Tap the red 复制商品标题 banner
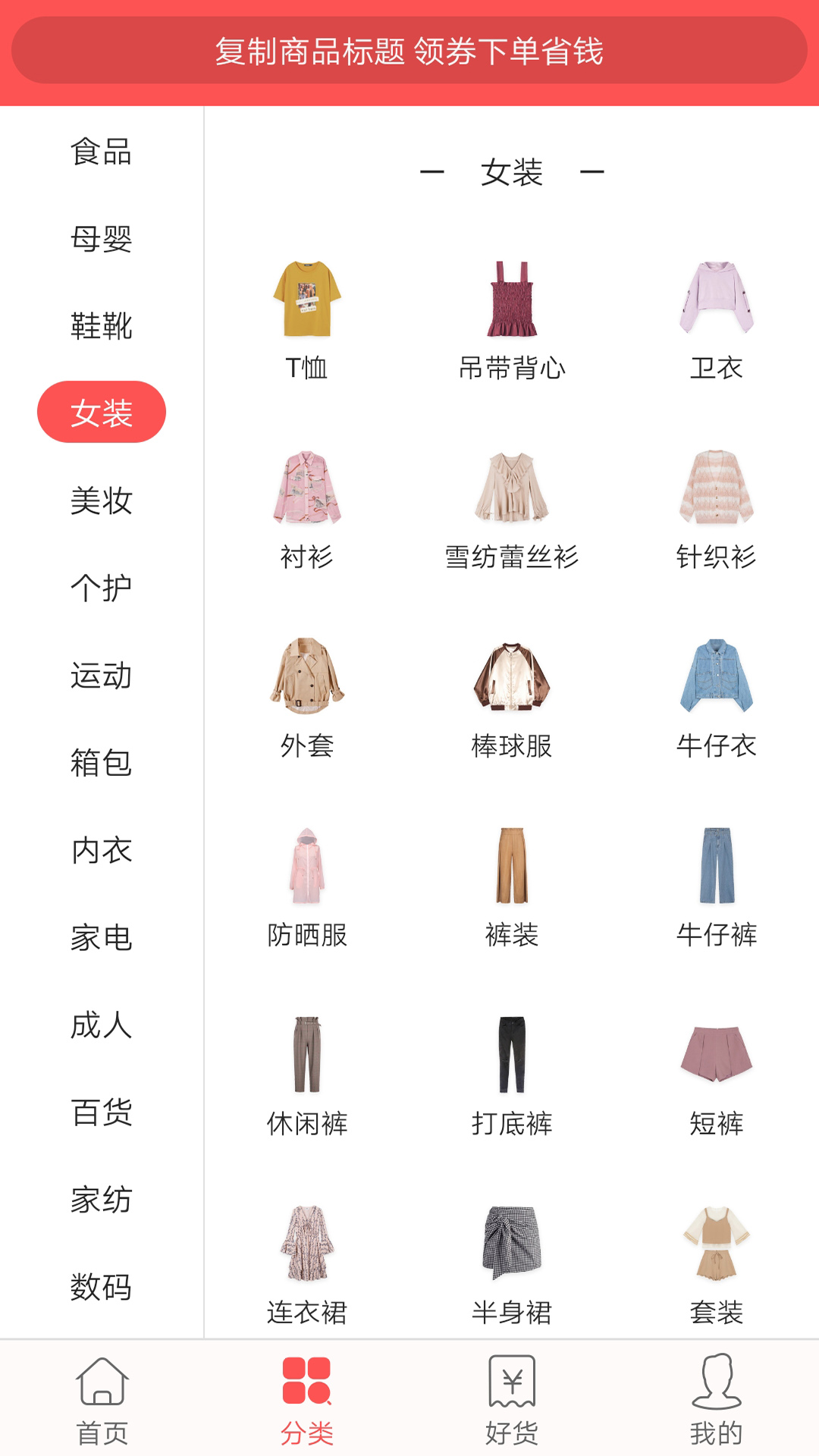819x1456 pixels. 409,52
